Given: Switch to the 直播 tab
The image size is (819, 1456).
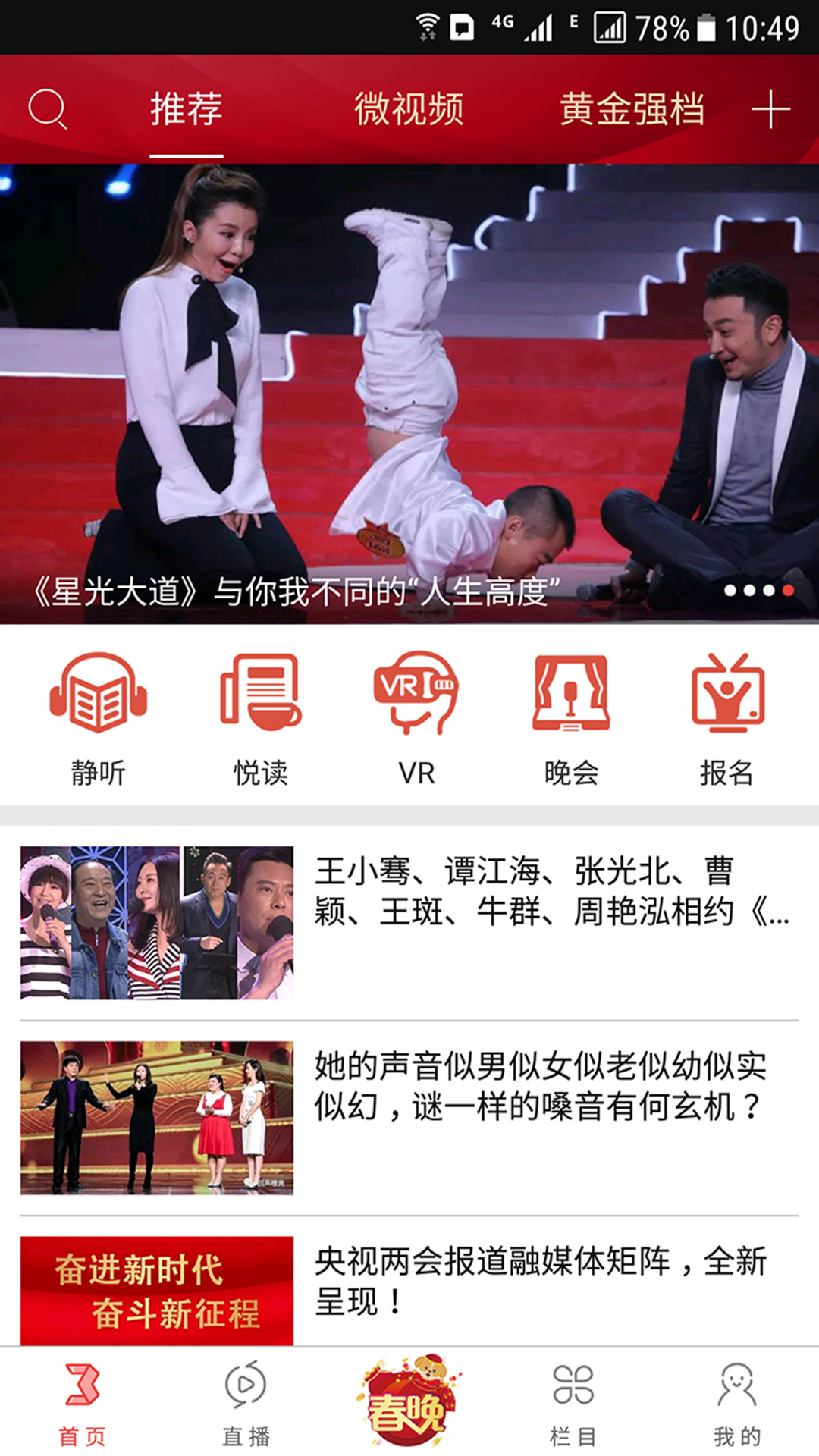Looking at the screenshot, I should (246, 1403).
